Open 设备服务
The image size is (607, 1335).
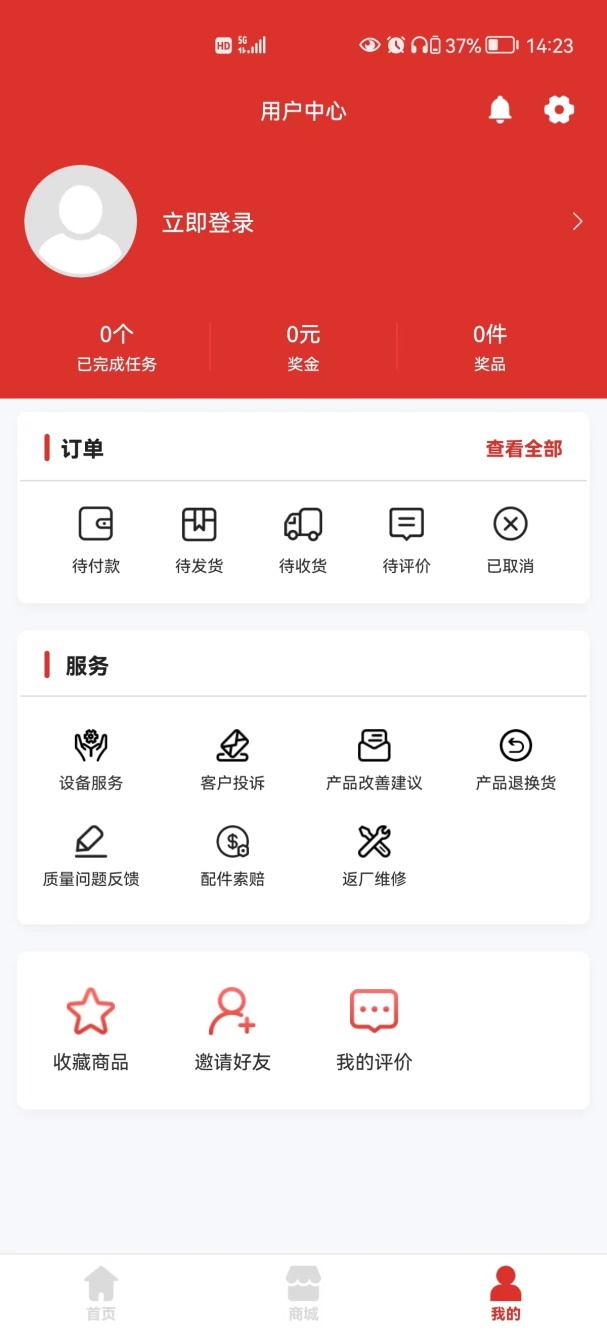[x=91, y=760]
